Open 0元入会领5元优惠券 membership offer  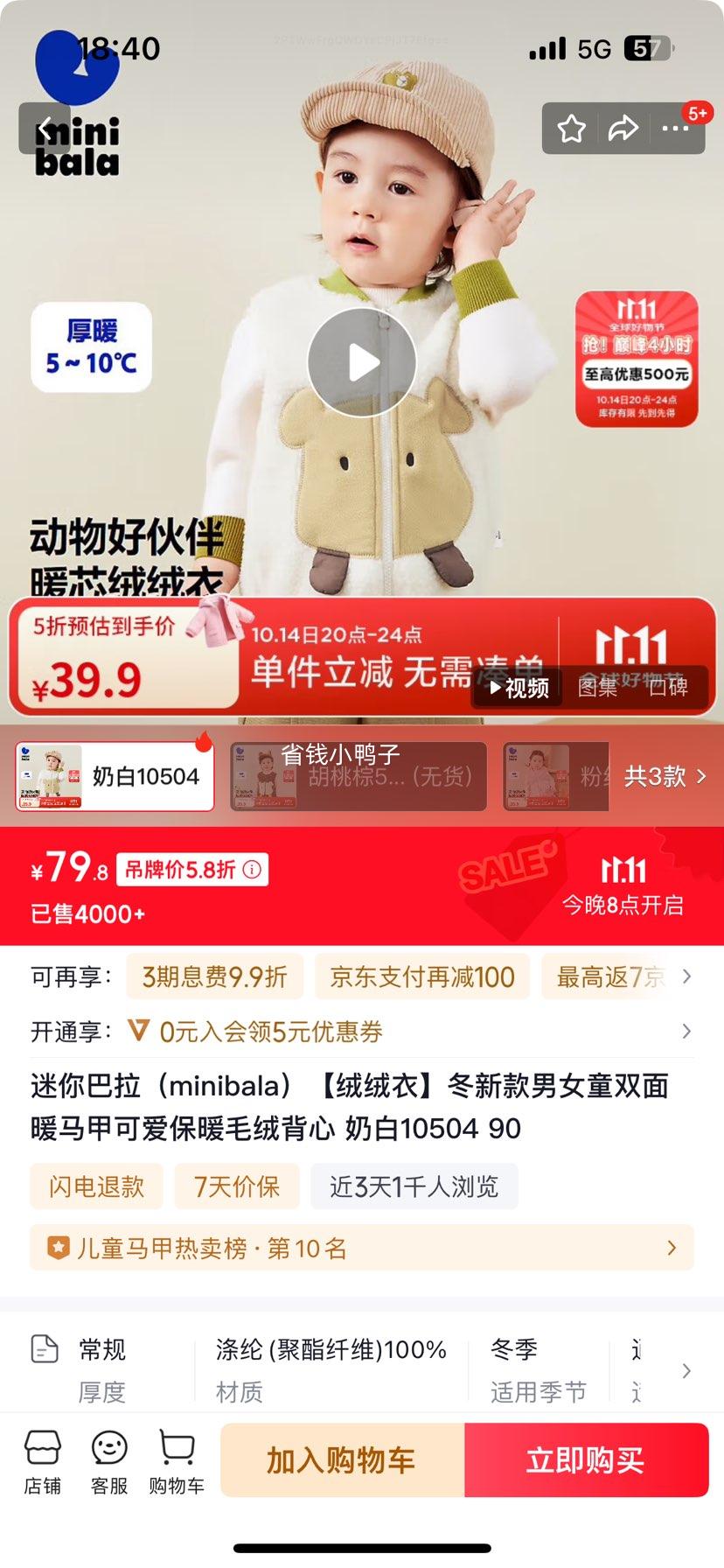point(271,1032)
